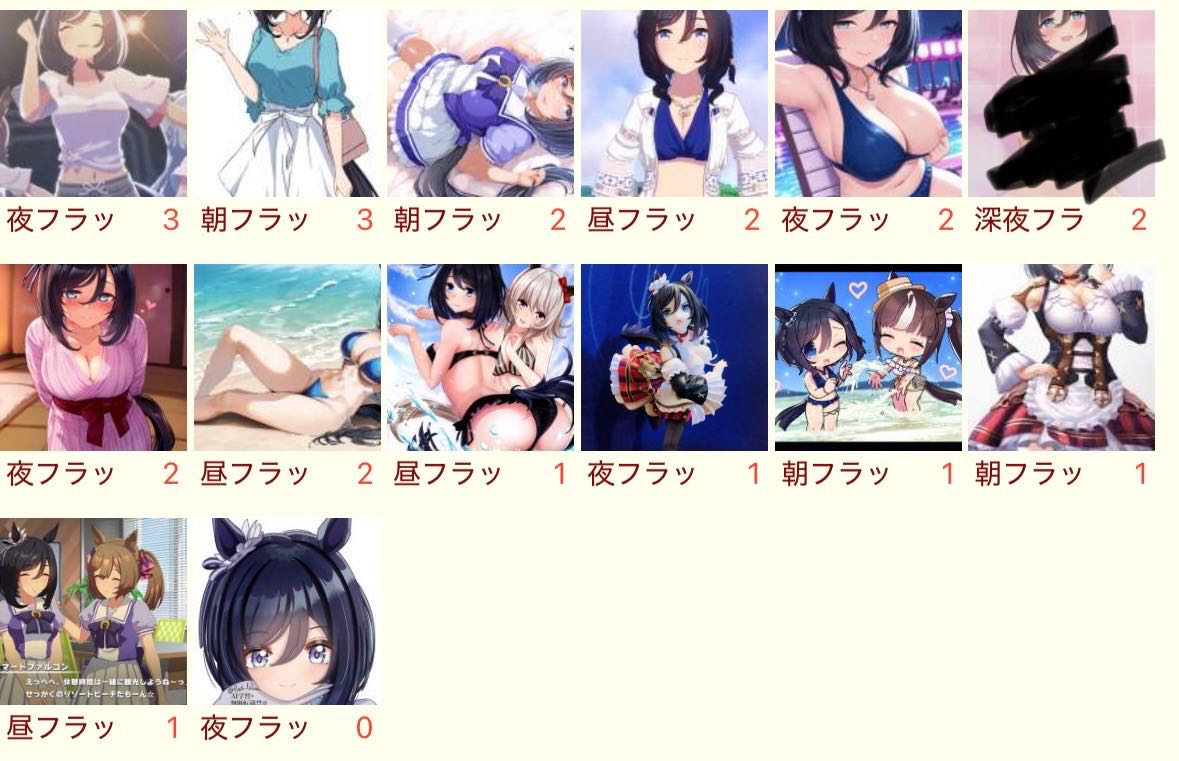
Task: Open the 昼フラッ tile with white lace cardigan
Action: (674, 104)
